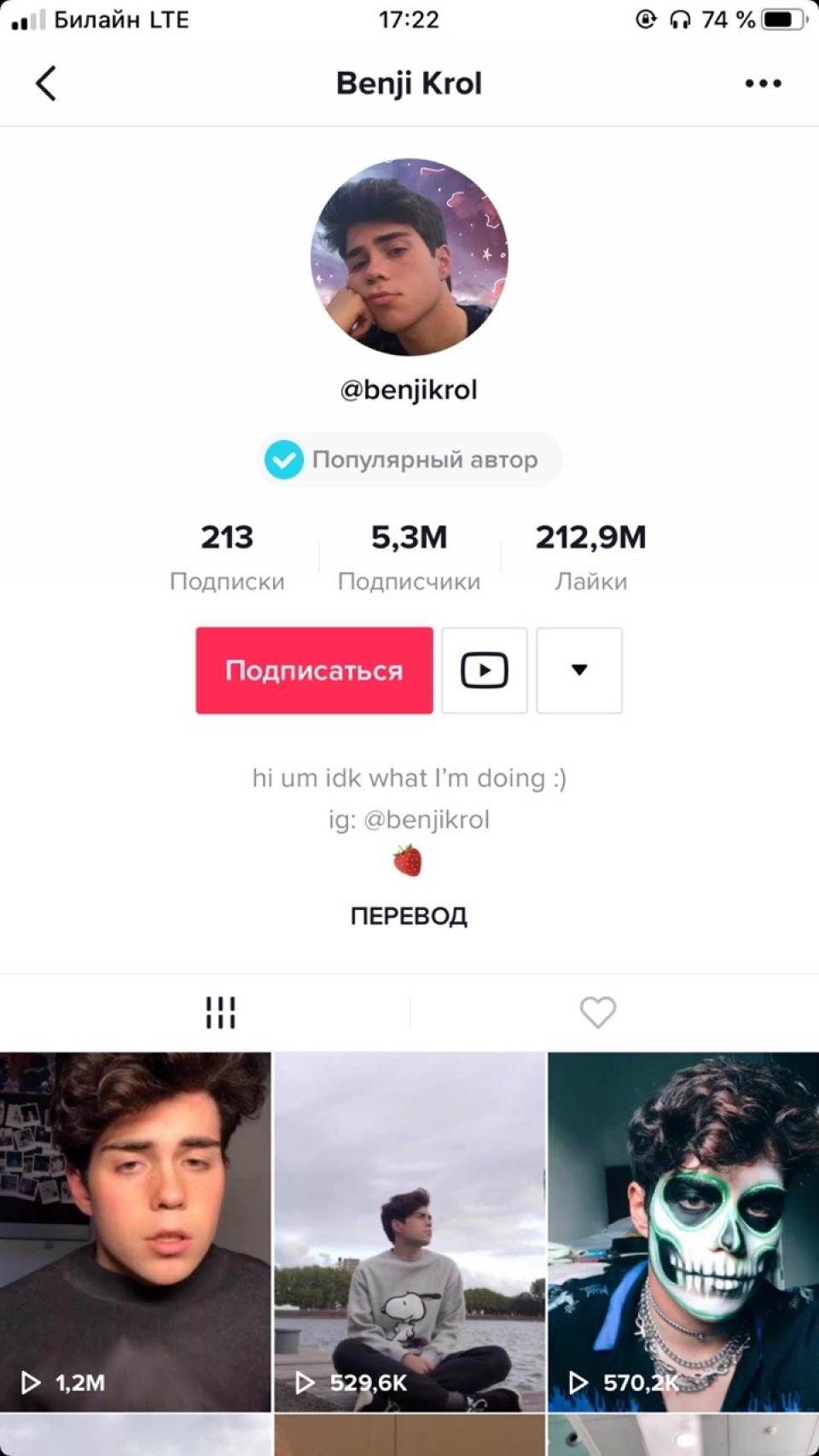Open Benji Krol's profile picture
Viewport: 819px width, 1456px height.
[409, 257]
